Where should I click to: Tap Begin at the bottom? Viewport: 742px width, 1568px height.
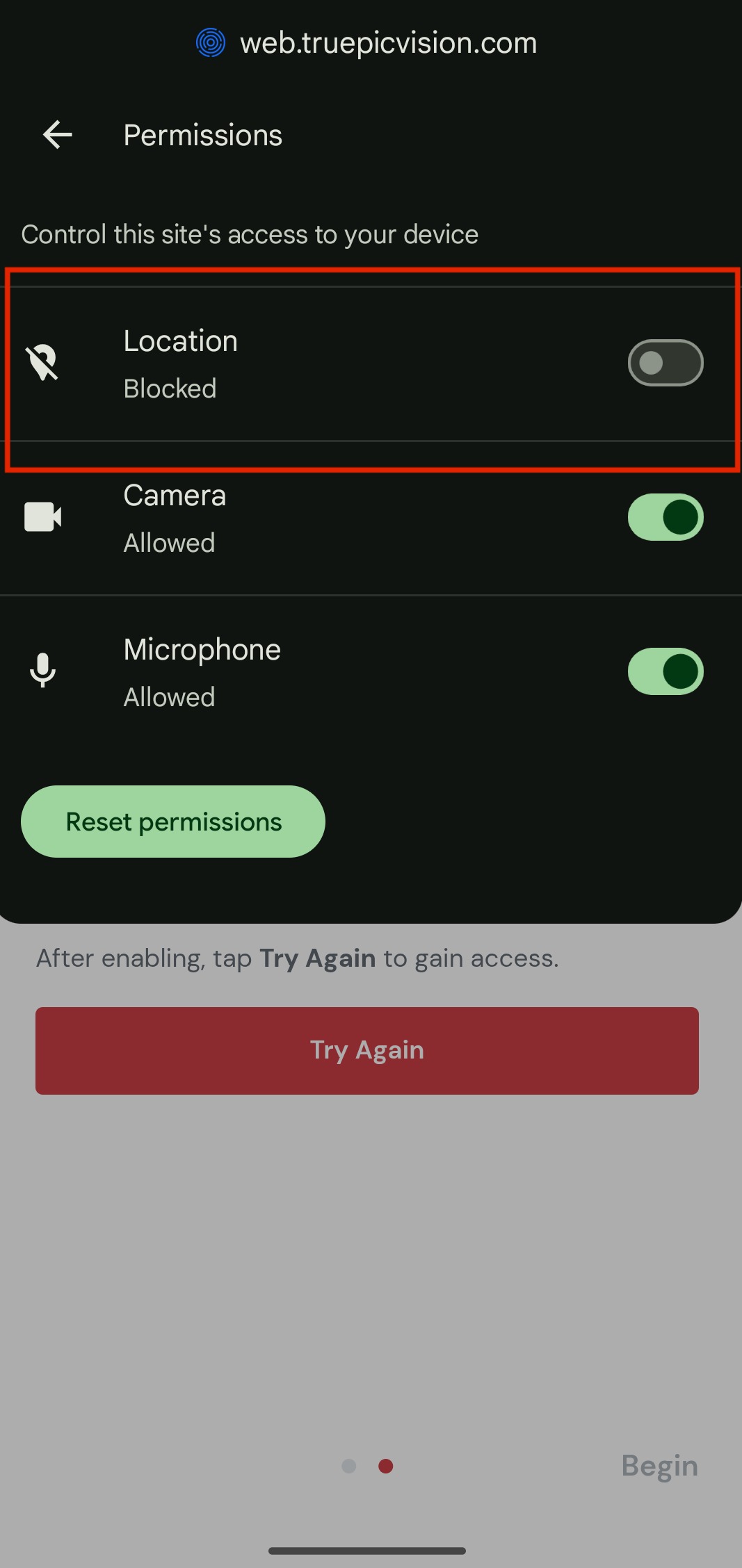pyautogui.click(x=659, y=1466)
